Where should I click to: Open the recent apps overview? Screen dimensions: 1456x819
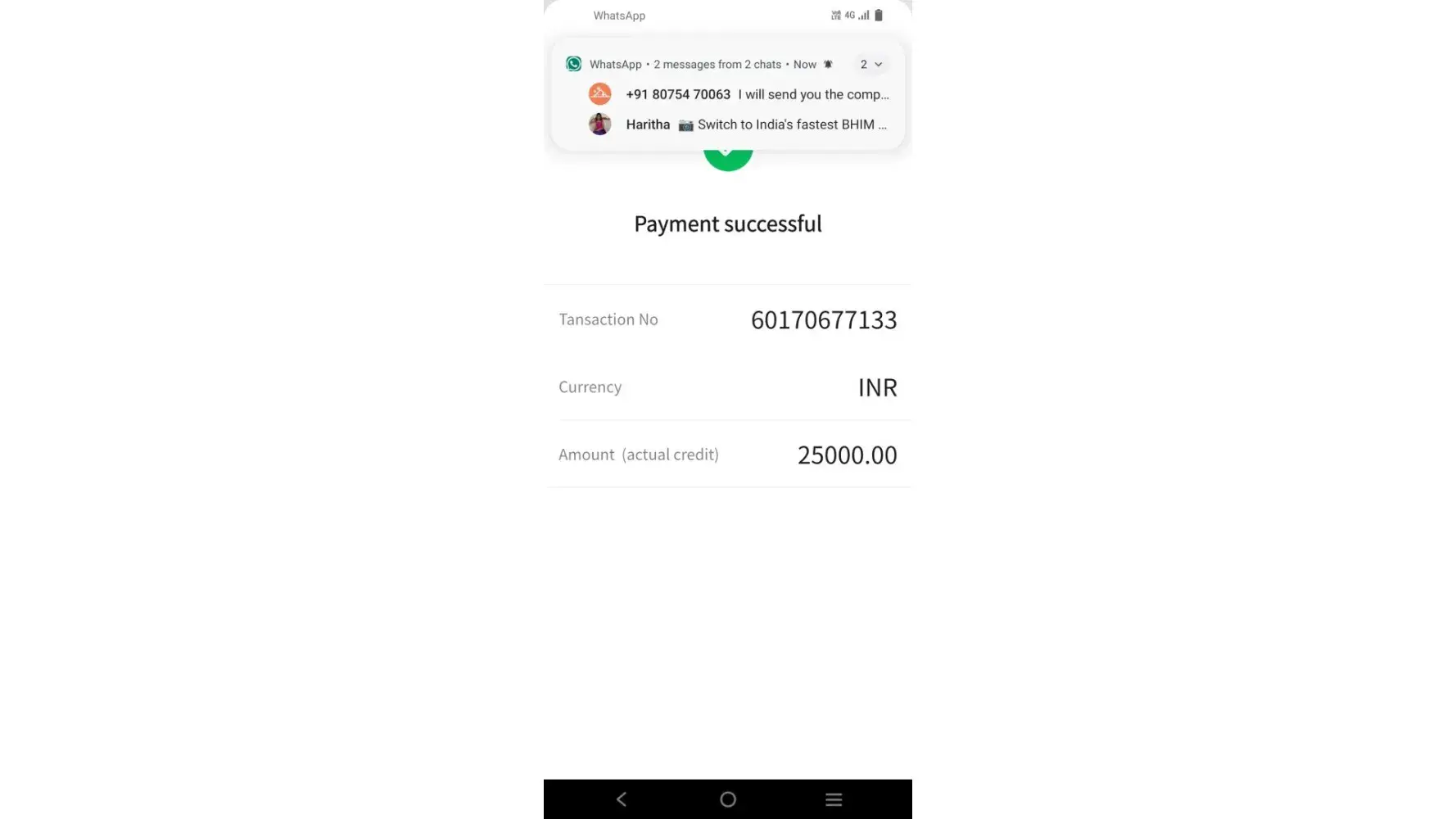point(834,799)
